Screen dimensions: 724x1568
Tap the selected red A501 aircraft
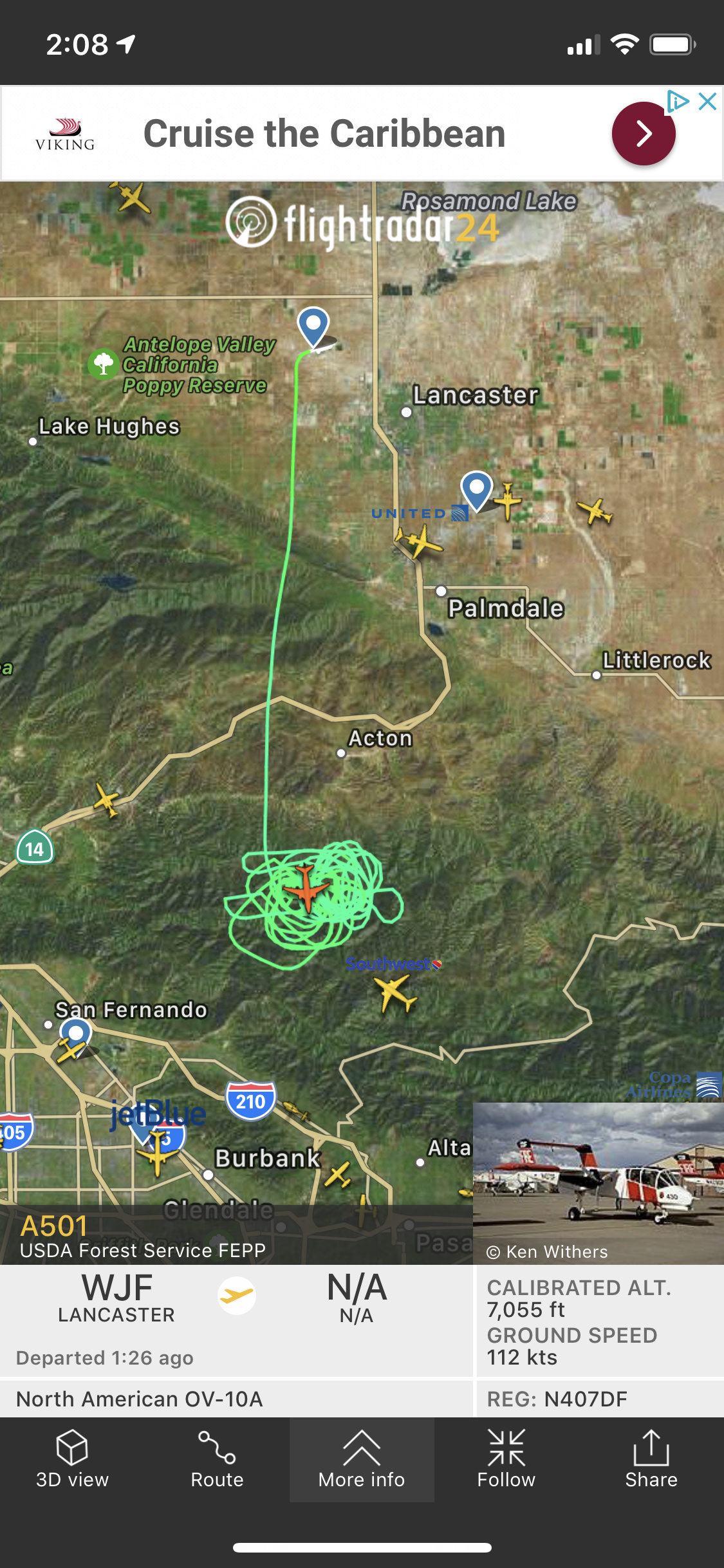click(307, 888)
